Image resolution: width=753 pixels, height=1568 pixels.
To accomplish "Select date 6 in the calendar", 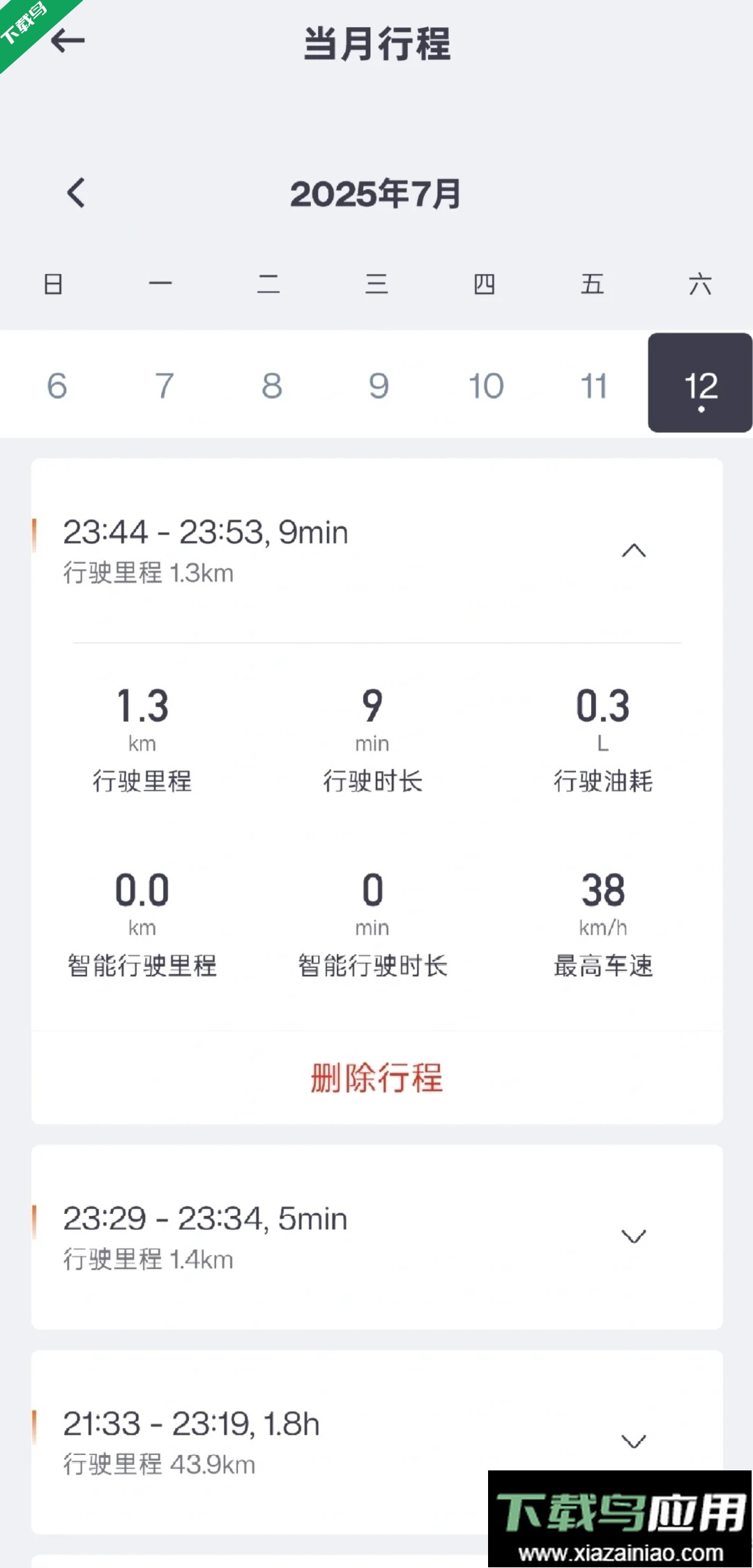I will tap(57, 386).
